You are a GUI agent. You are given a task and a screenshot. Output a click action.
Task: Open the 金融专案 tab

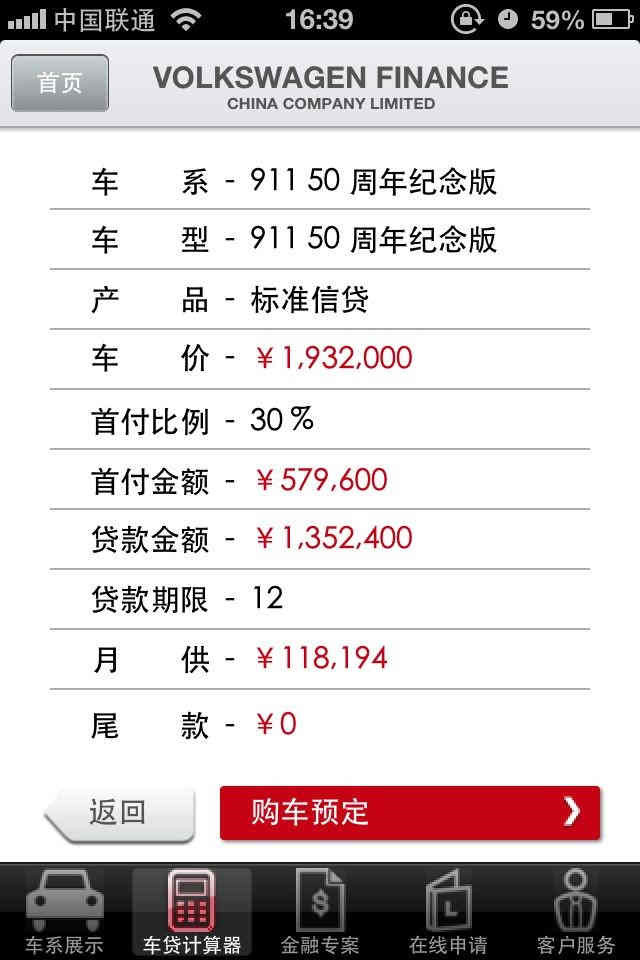320,910
